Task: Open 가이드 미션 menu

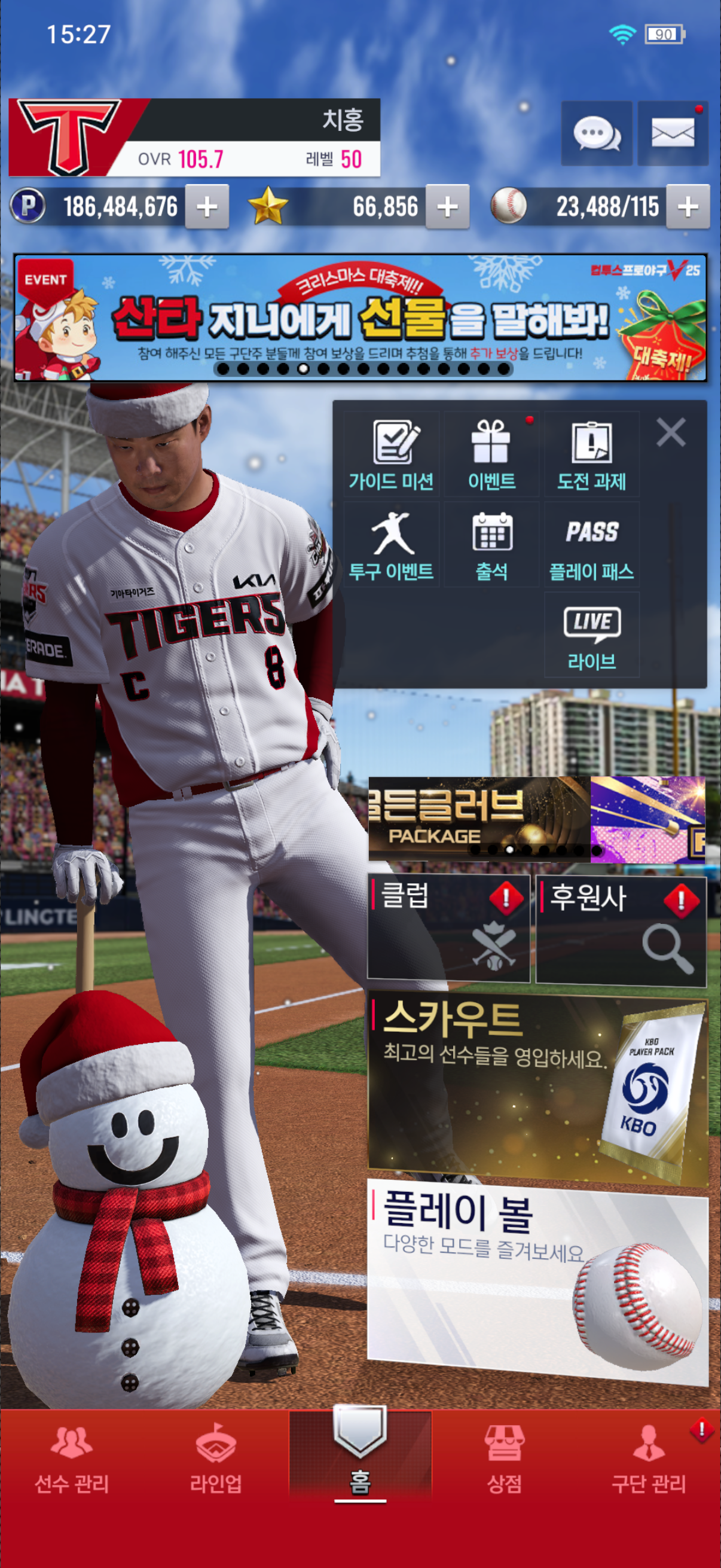Action: coord(391,454)
